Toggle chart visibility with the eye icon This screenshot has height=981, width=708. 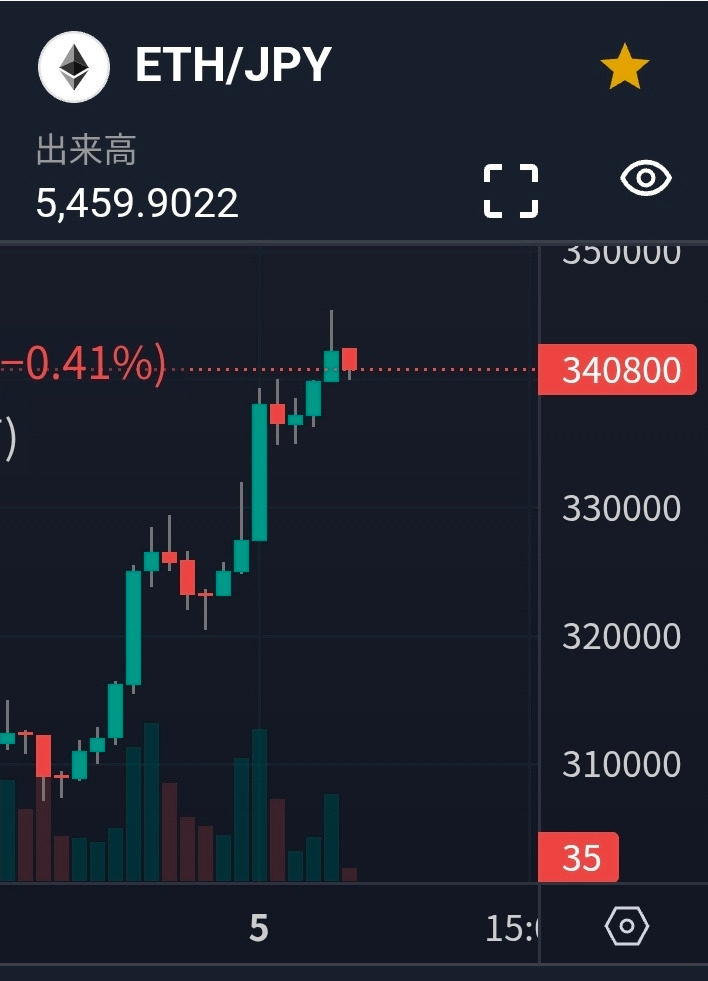[x=645, y=179]
